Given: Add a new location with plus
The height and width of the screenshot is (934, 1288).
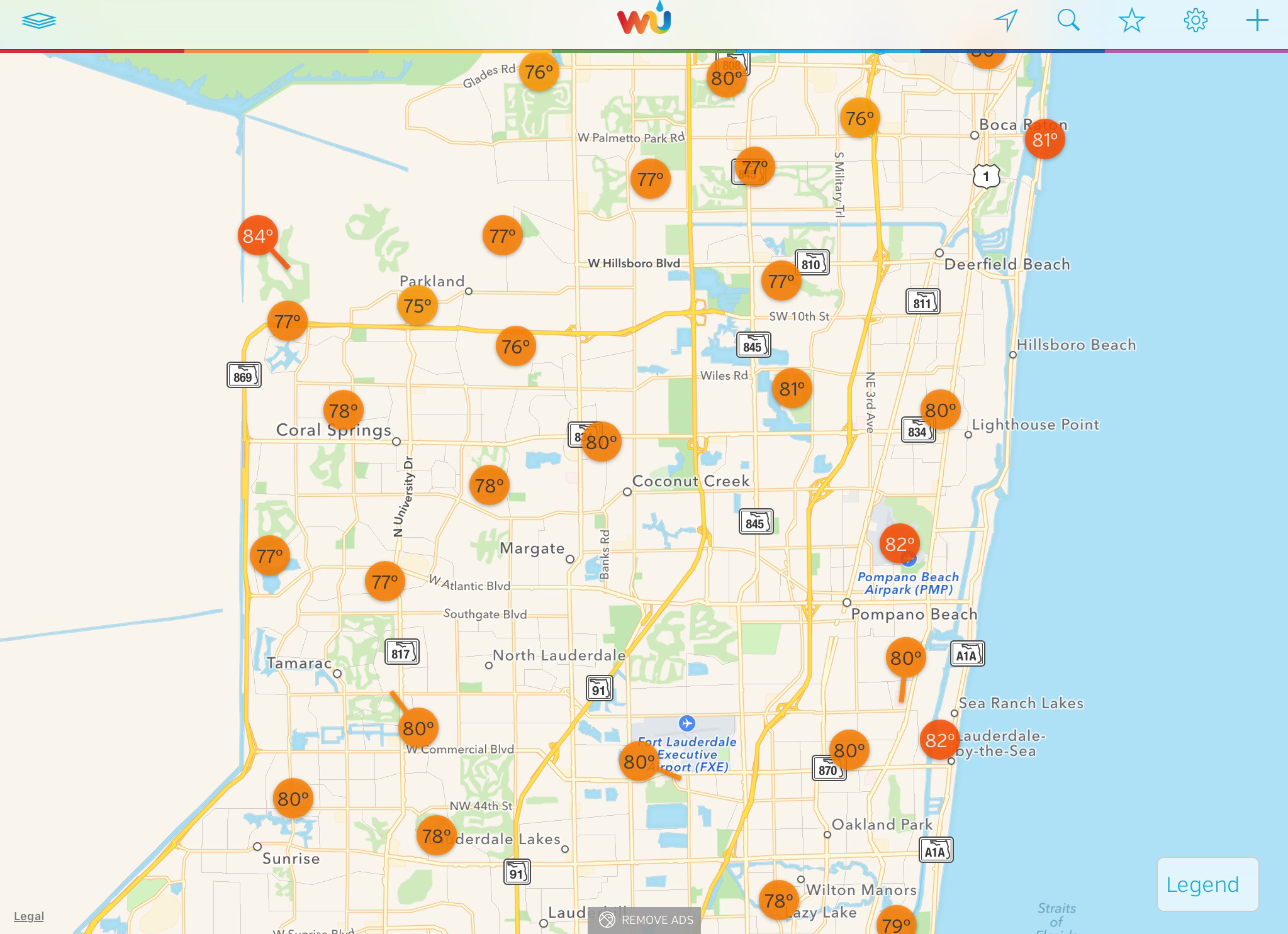Looking at the screenshot, I should point(1257,20).
